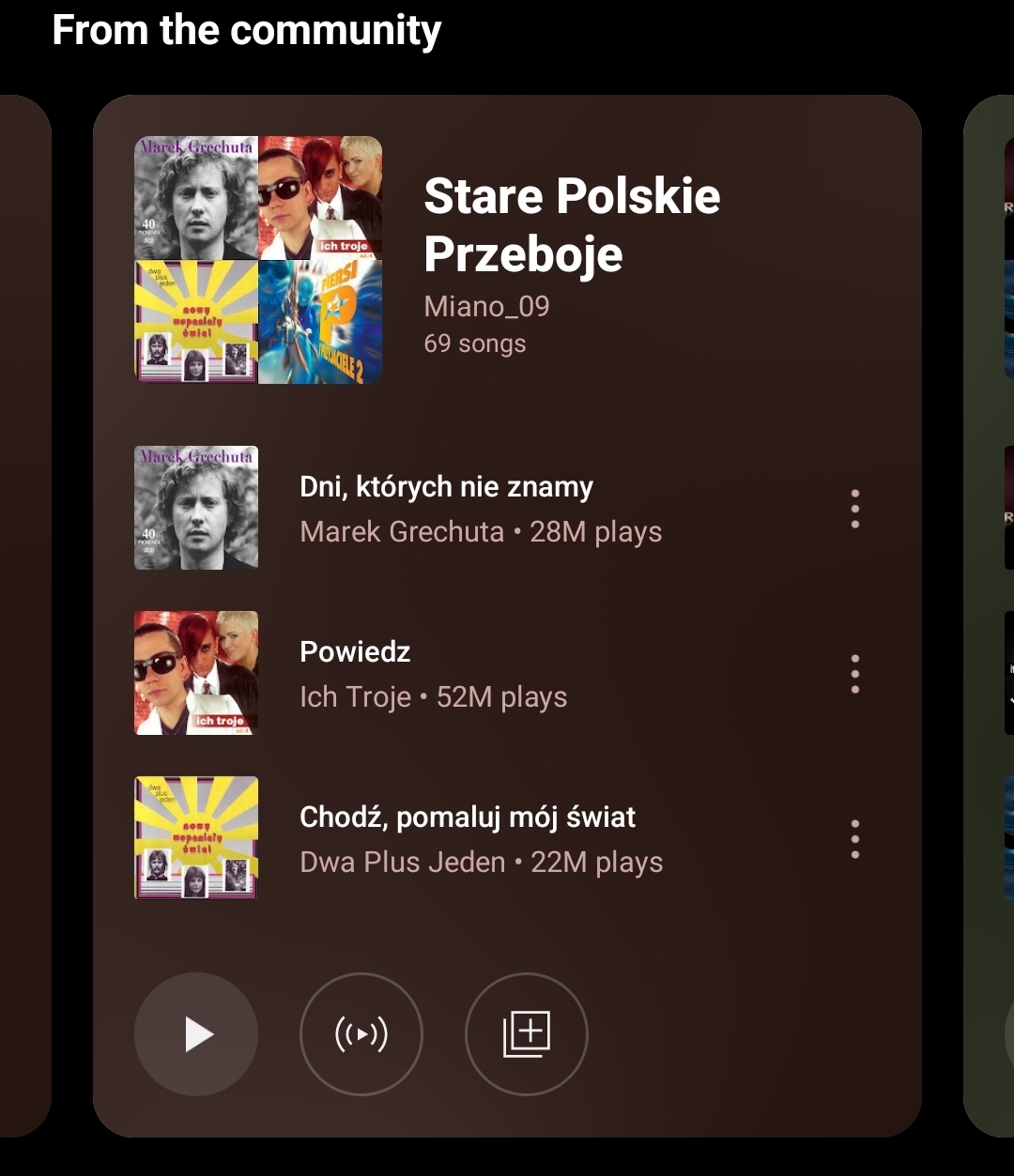Open options for Dni, których nie znamy
This screenshot has height=1176, width=1014.
[854, 509]
